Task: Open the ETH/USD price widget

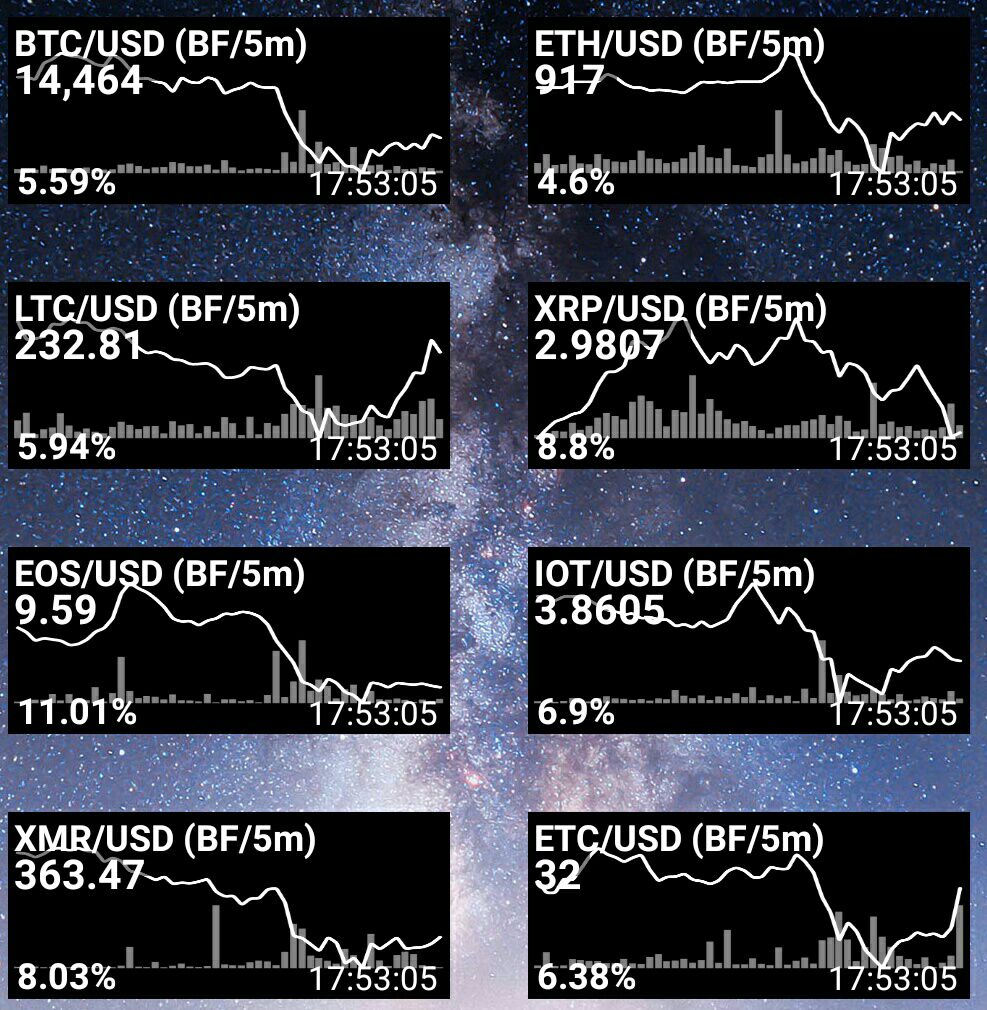Action: coord(749,110)
